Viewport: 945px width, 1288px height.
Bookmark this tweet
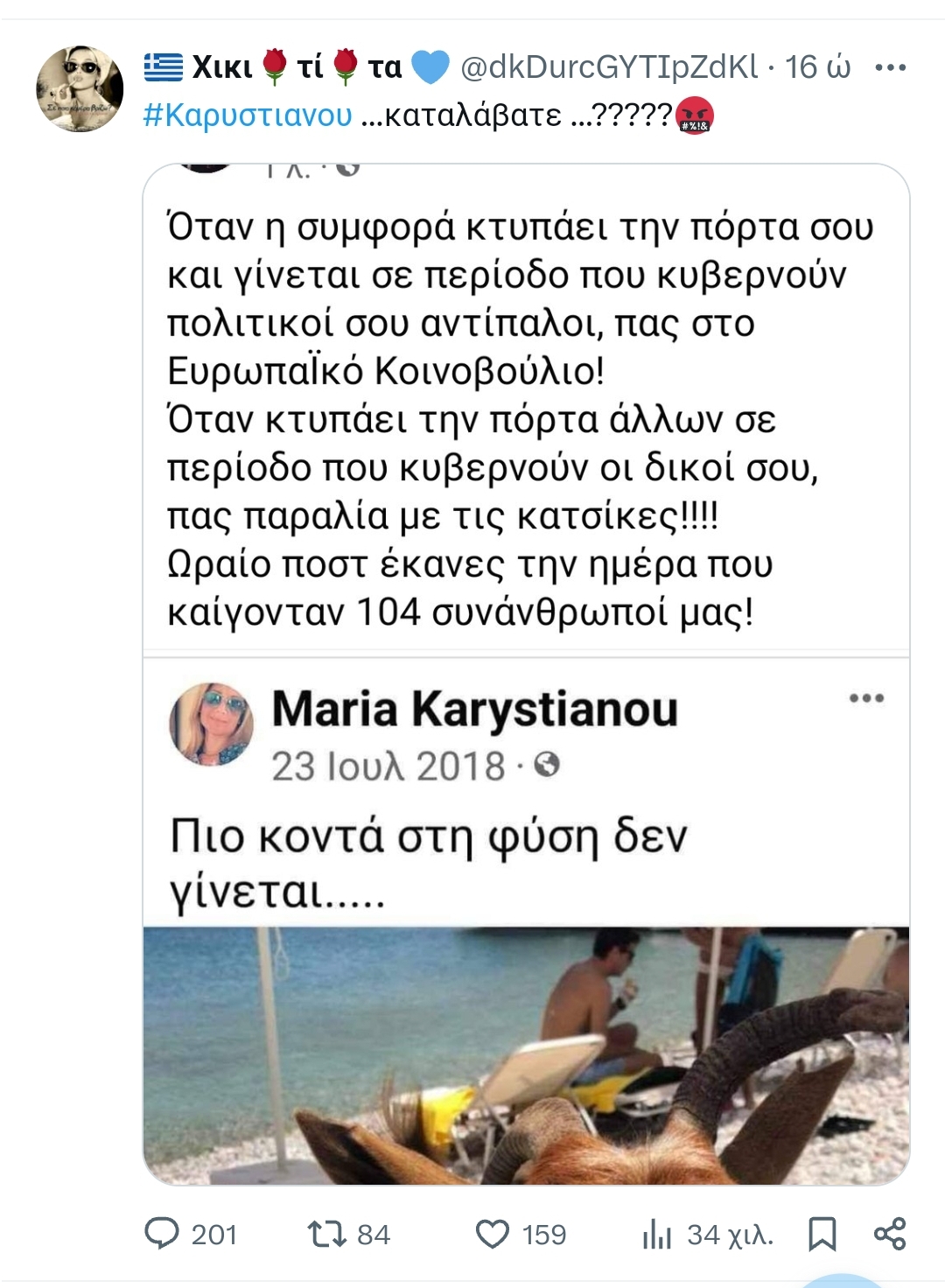point(822,1234)
